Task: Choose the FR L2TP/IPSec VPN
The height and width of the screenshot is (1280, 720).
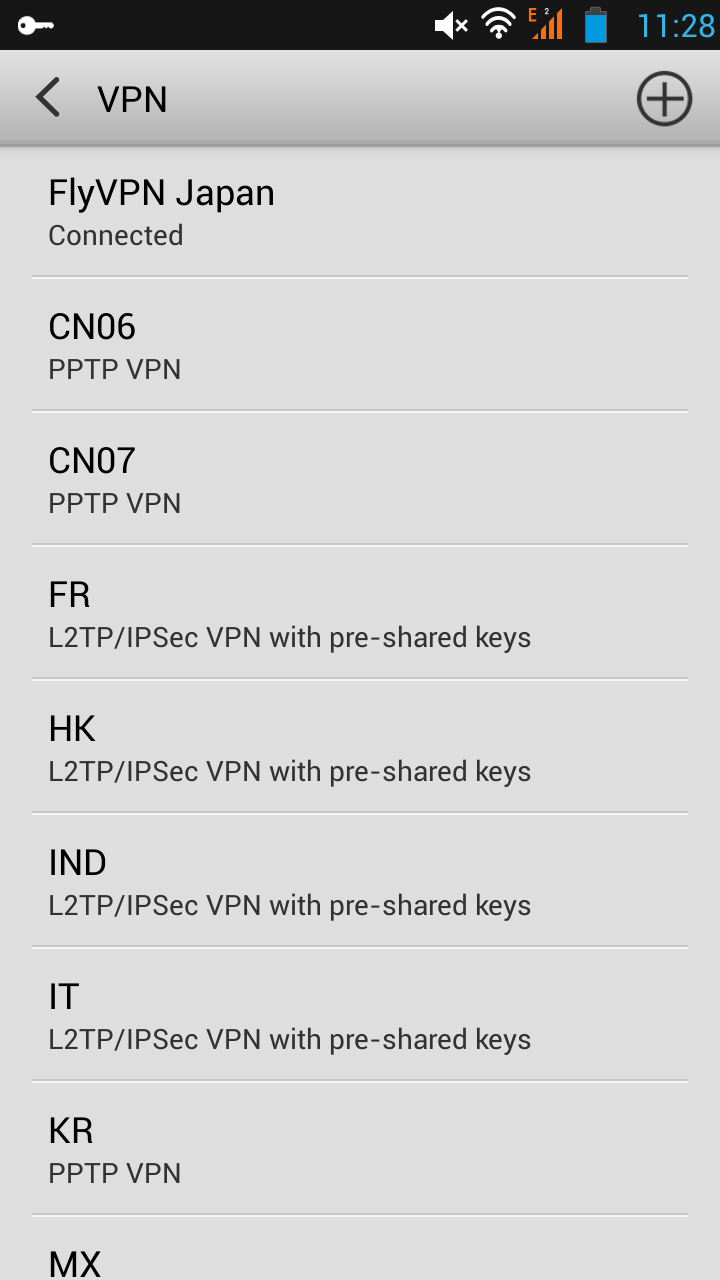Action: pyautogui.click(x=360, y=613)
